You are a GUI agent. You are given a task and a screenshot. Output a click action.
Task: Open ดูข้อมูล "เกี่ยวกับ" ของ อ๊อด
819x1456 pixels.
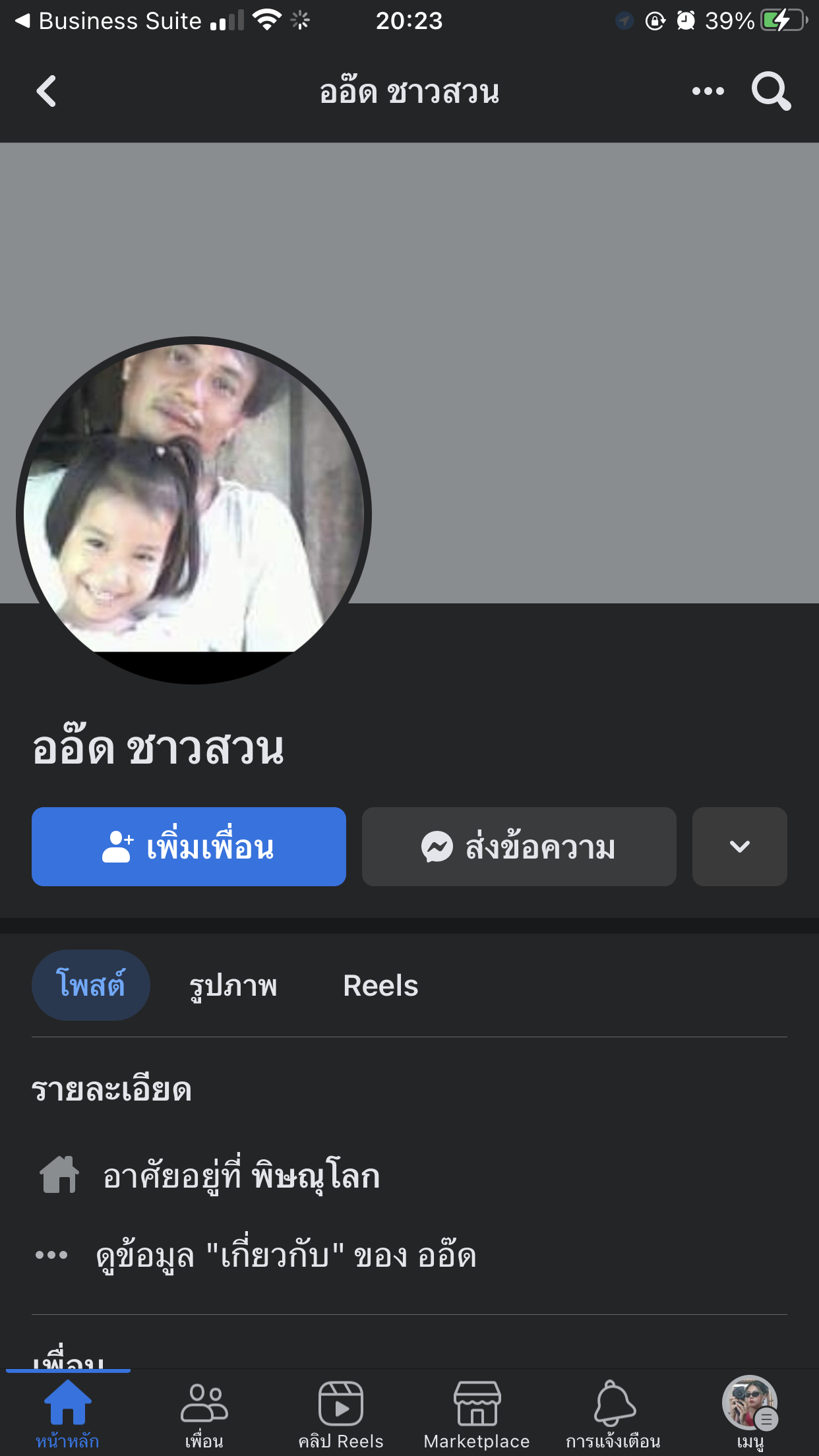point(285,1256)
